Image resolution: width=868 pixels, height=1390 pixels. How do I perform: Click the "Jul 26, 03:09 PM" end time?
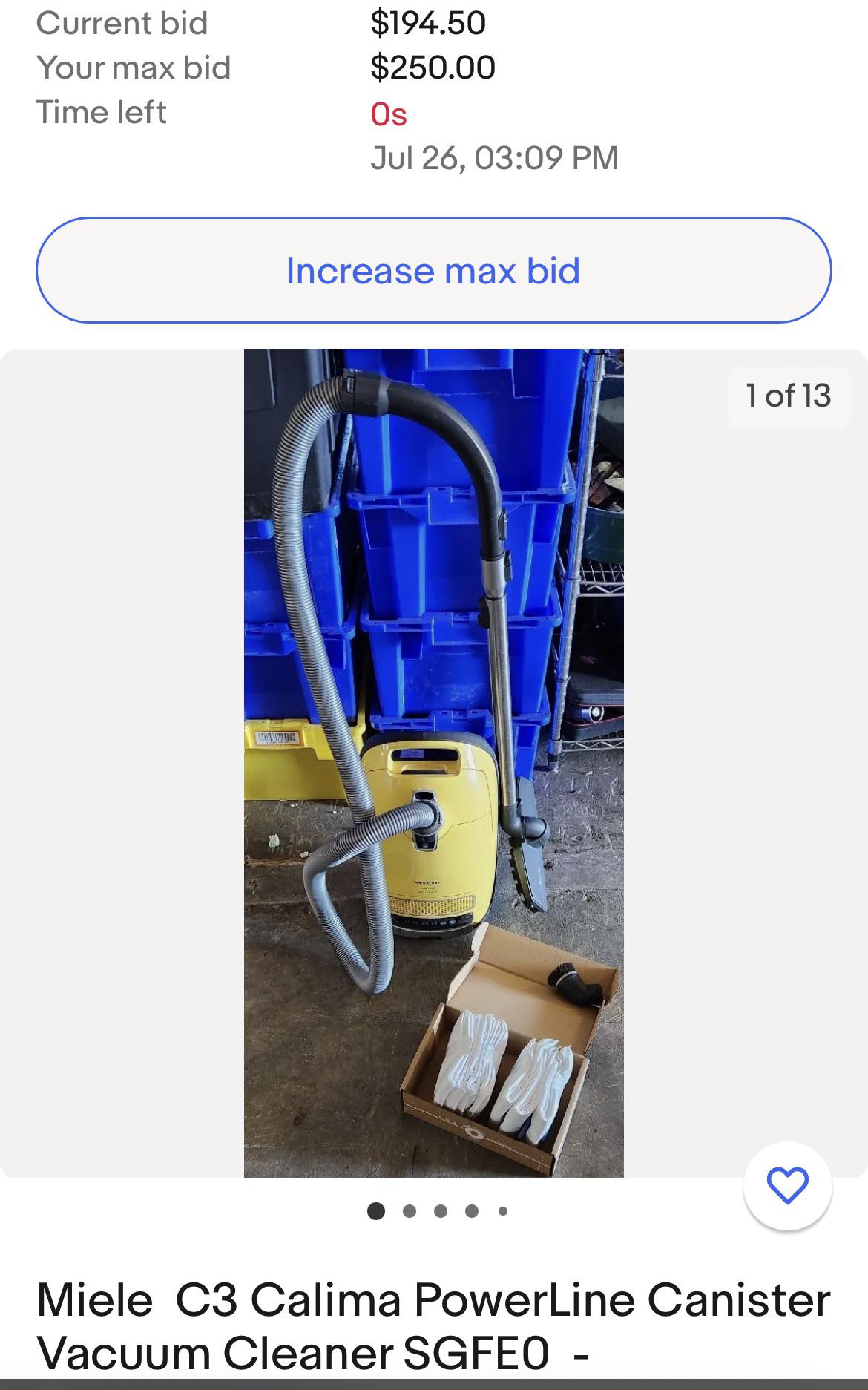tap(494, 157)
